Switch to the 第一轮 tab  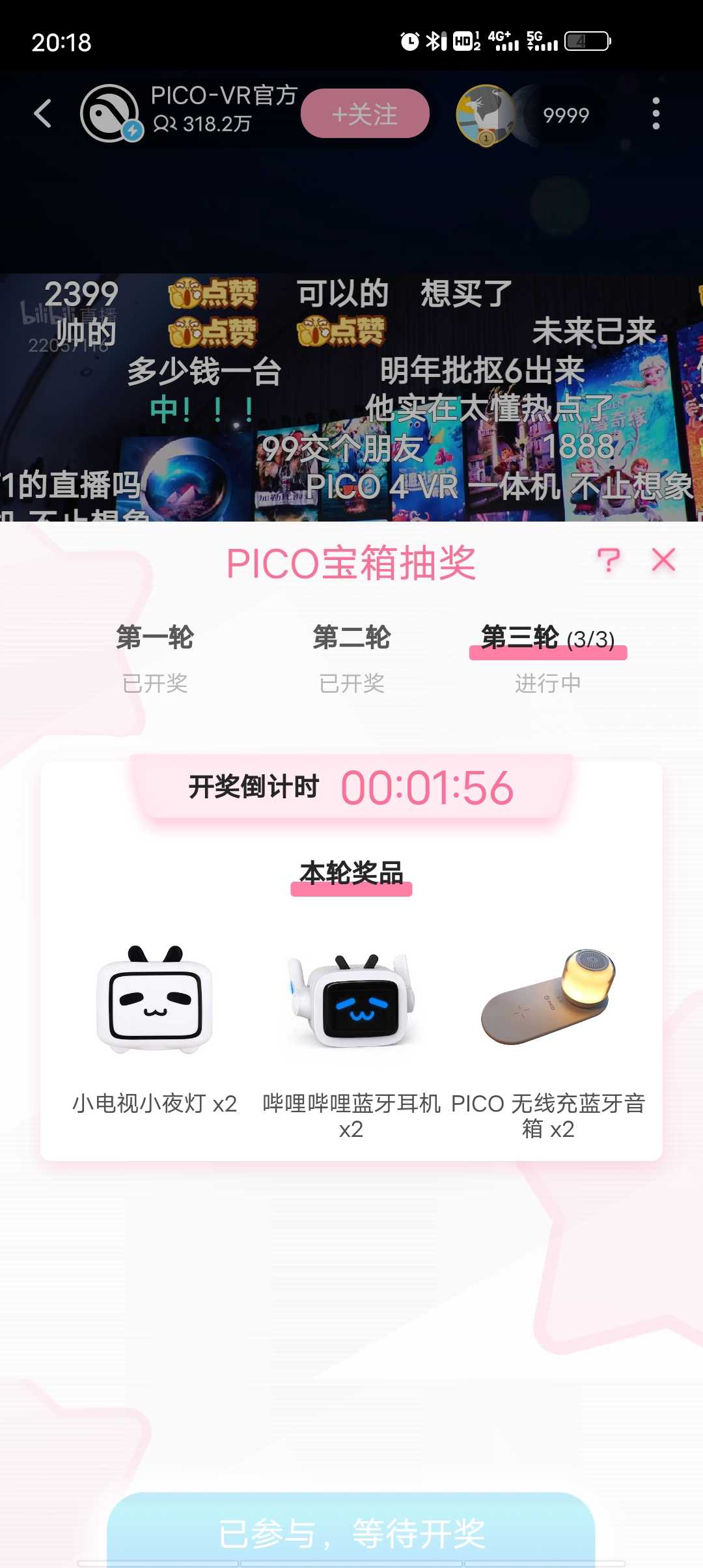(155, 658)
